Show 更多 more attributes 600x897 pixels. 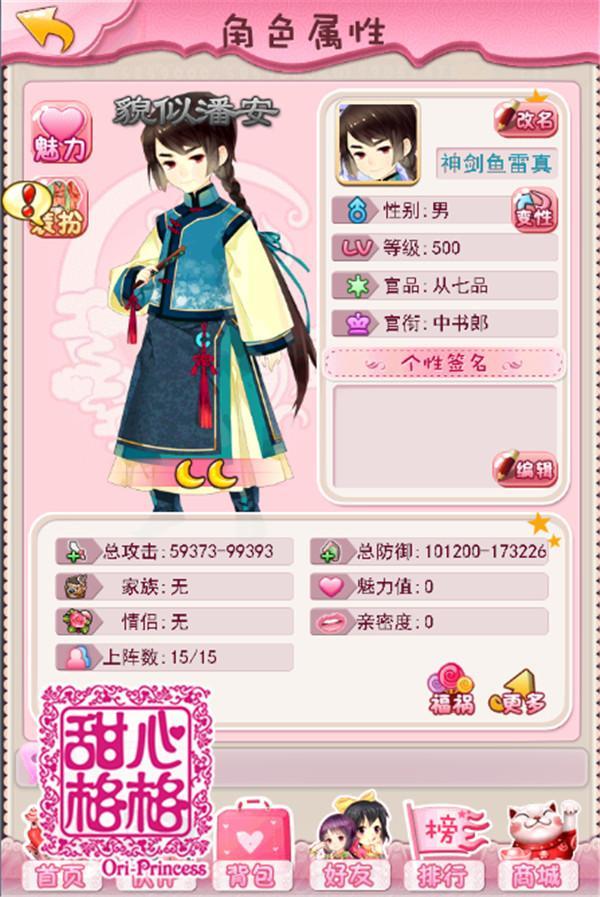(518, 693)
